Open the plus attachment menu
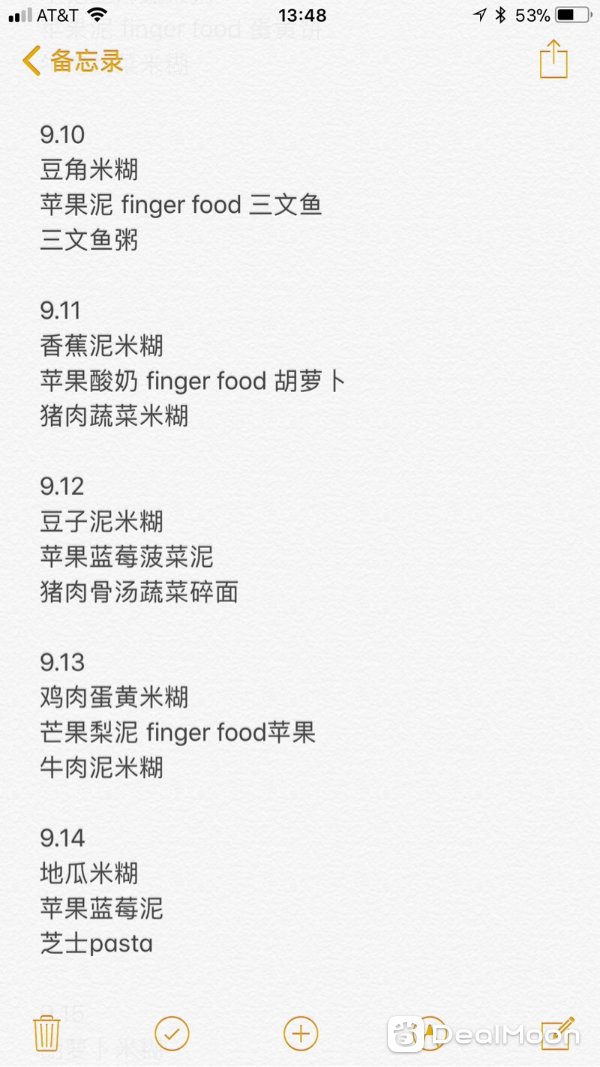600x1067 pixels. click(301, 1034)
